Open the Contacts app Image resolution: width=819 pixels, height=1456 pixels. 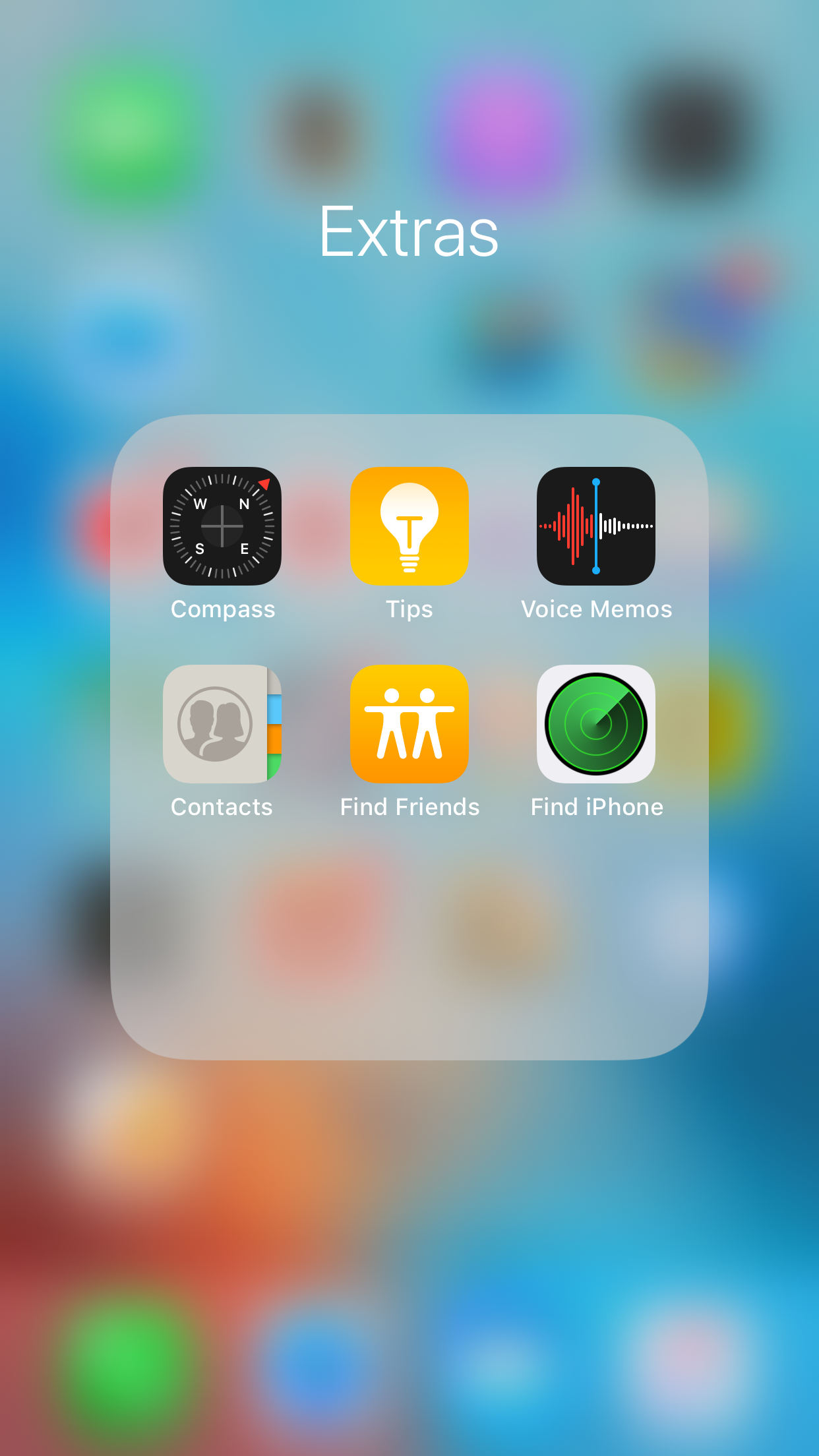click(222, 724)
